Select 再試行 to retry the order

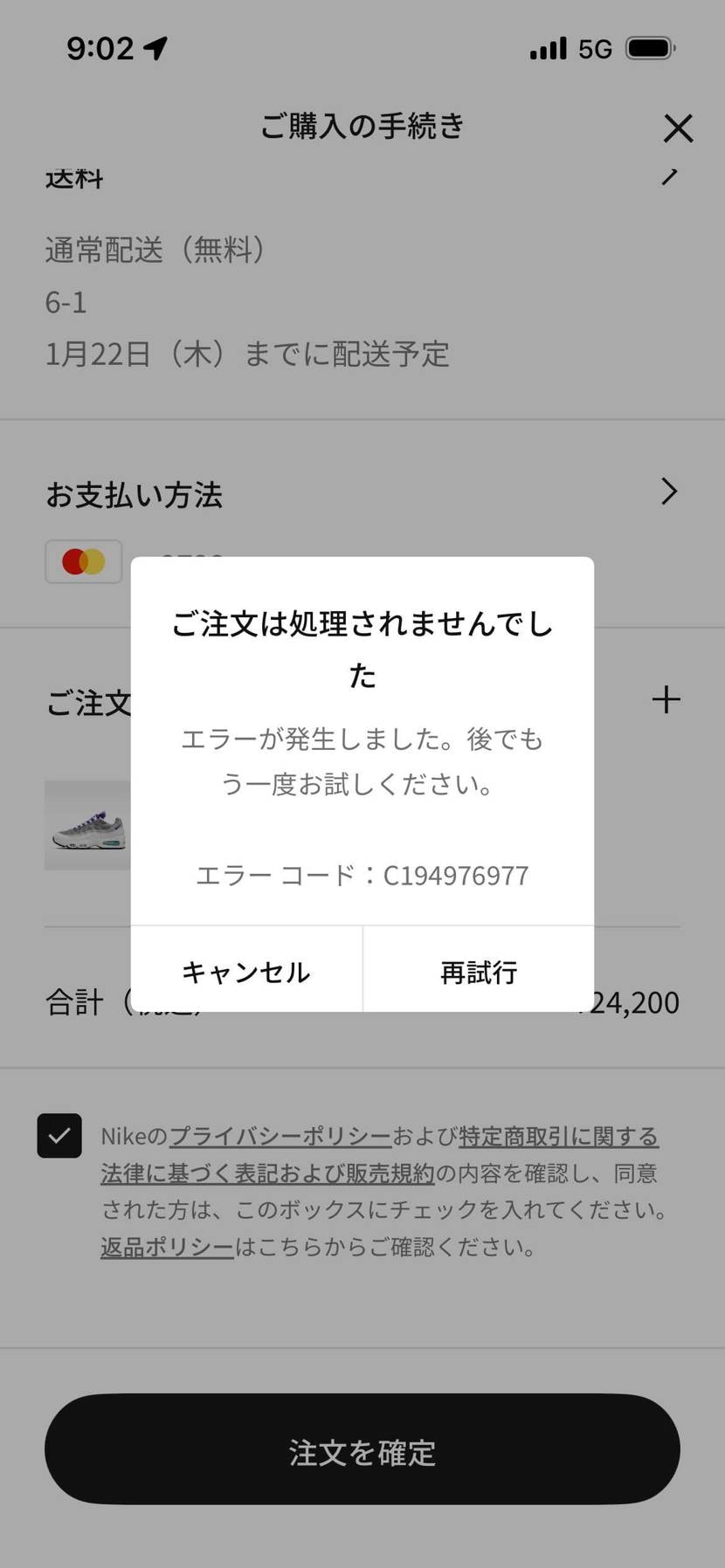click(x=479, y=971)
